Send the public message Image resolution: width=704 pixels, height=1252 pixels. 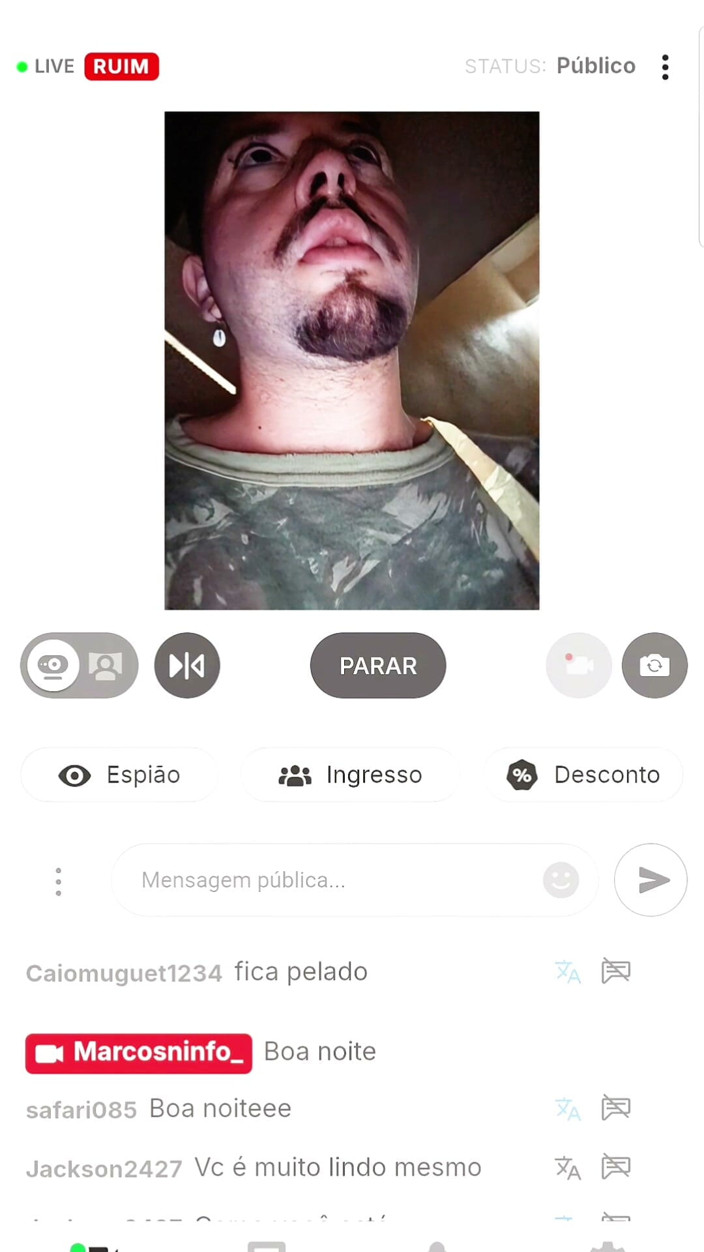[x=651, y=880]
